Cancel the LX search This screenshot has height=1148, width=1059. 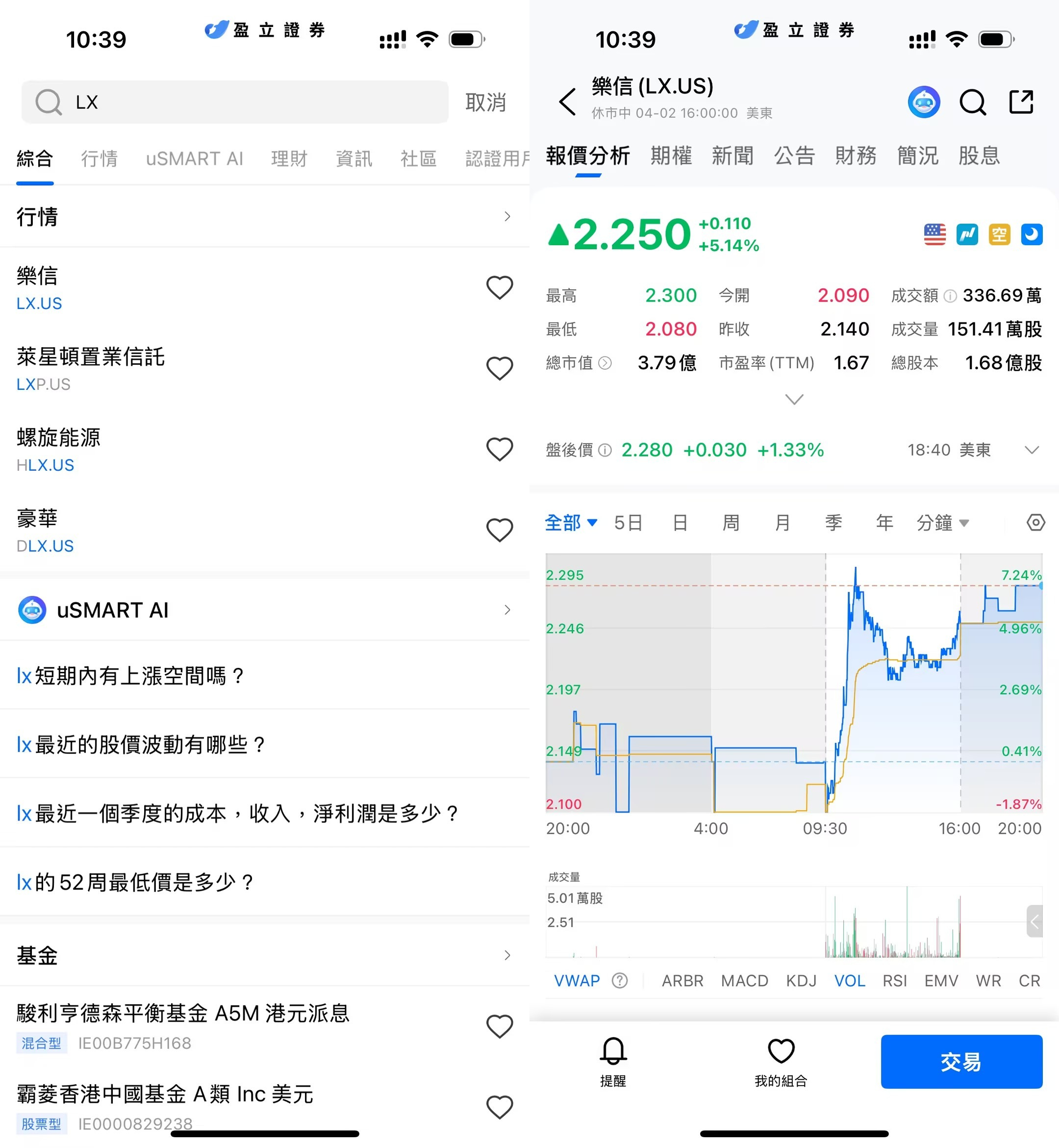click(x=485, y=102)
